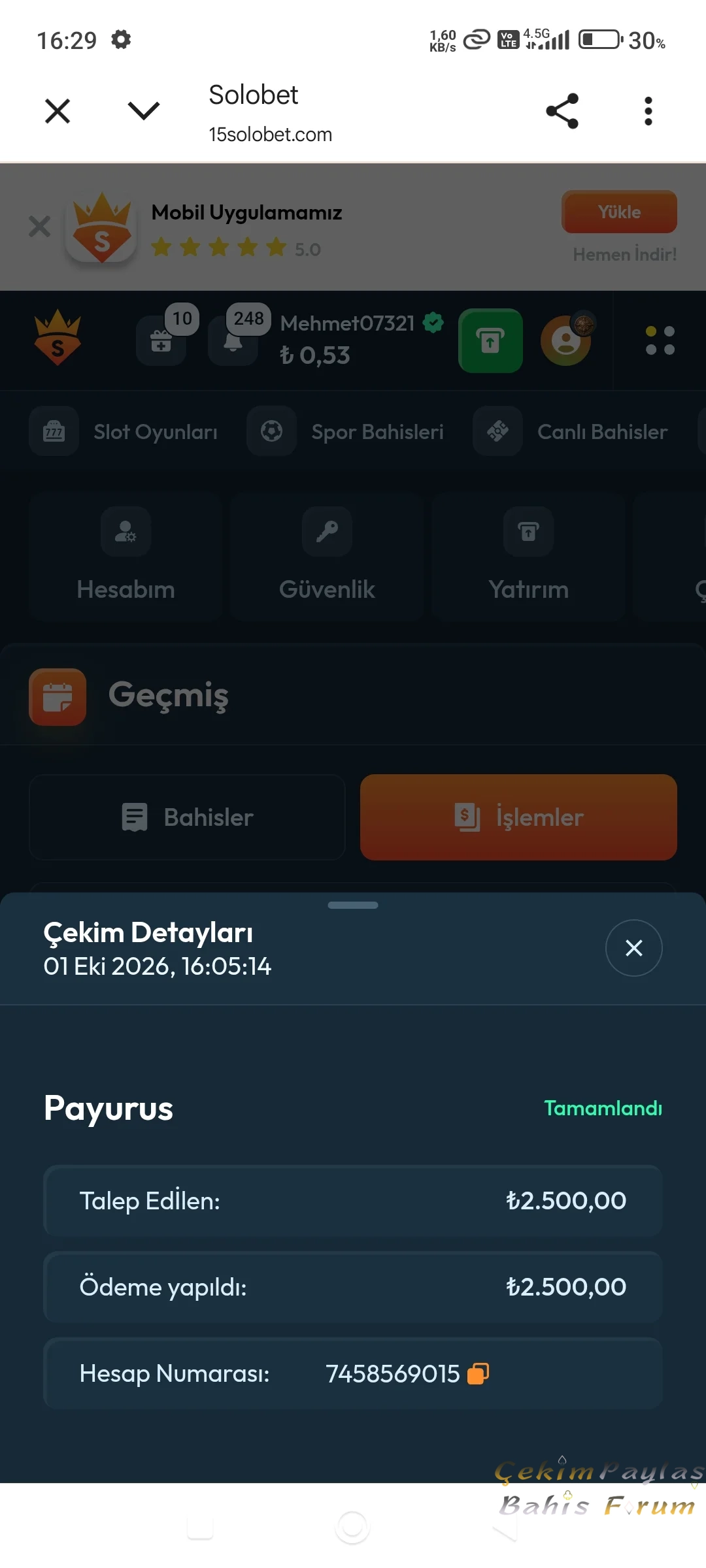Copy the Hesap Numarası
The image size is (706, 1568).
tap(478, 1373)
